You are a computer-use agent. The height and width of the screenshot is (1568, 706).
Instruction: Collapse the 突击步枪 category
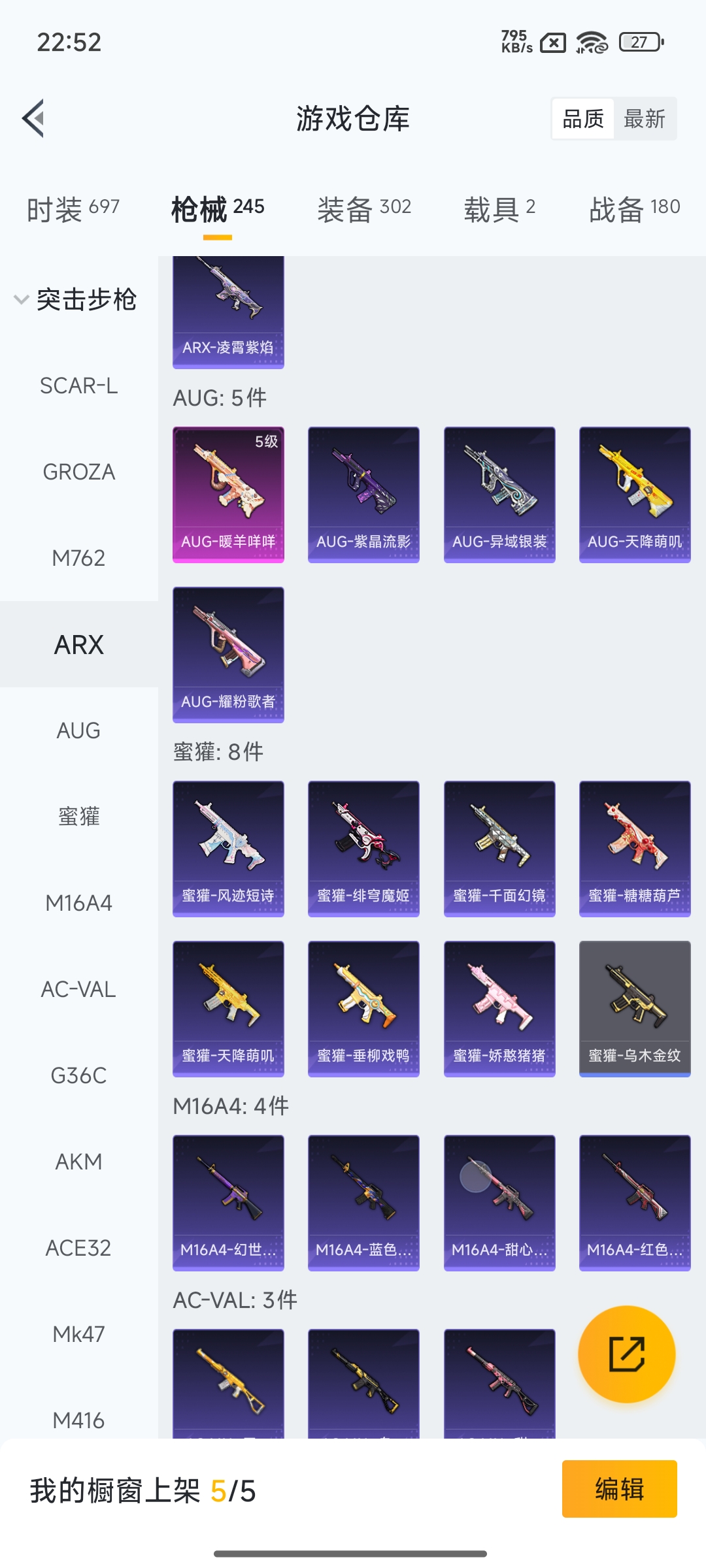pyautogui.click(x=75, y=299)
